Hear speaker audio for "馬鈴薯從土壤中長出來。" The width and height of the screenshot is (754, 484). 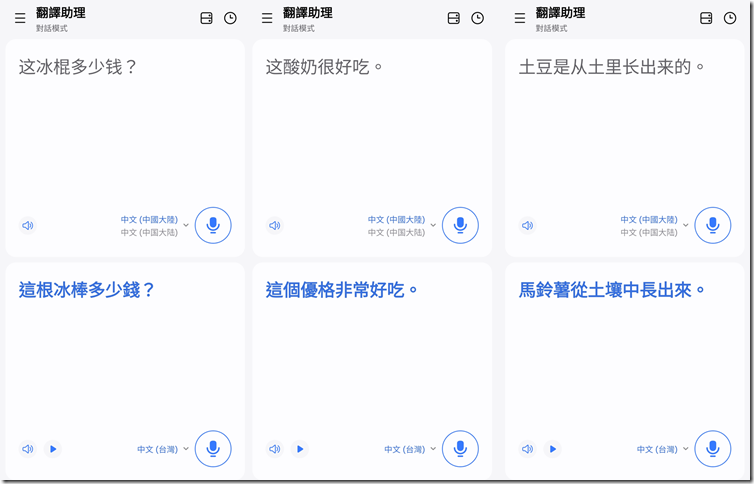coord(528,449)
